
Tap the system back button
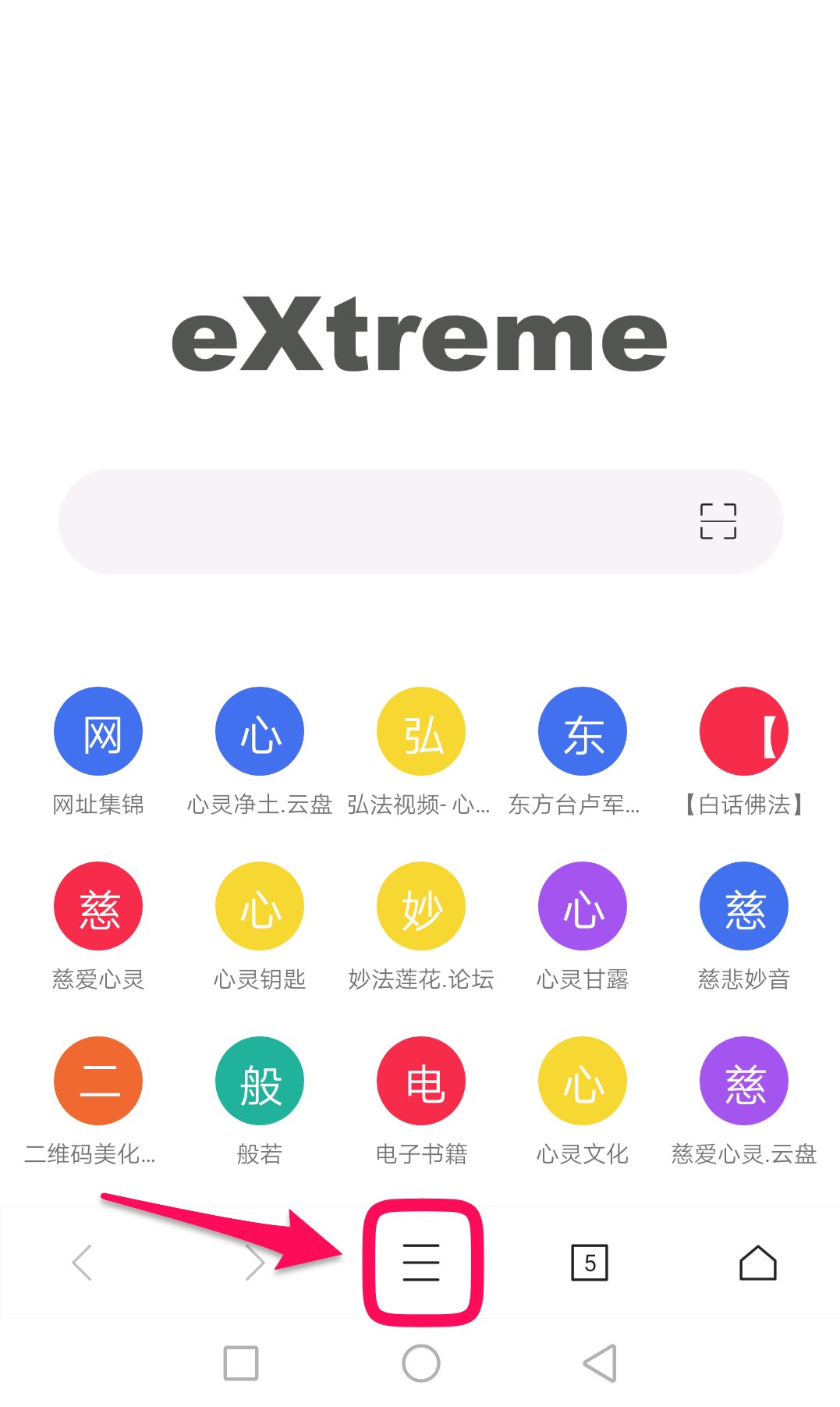tap(600, 1363)
